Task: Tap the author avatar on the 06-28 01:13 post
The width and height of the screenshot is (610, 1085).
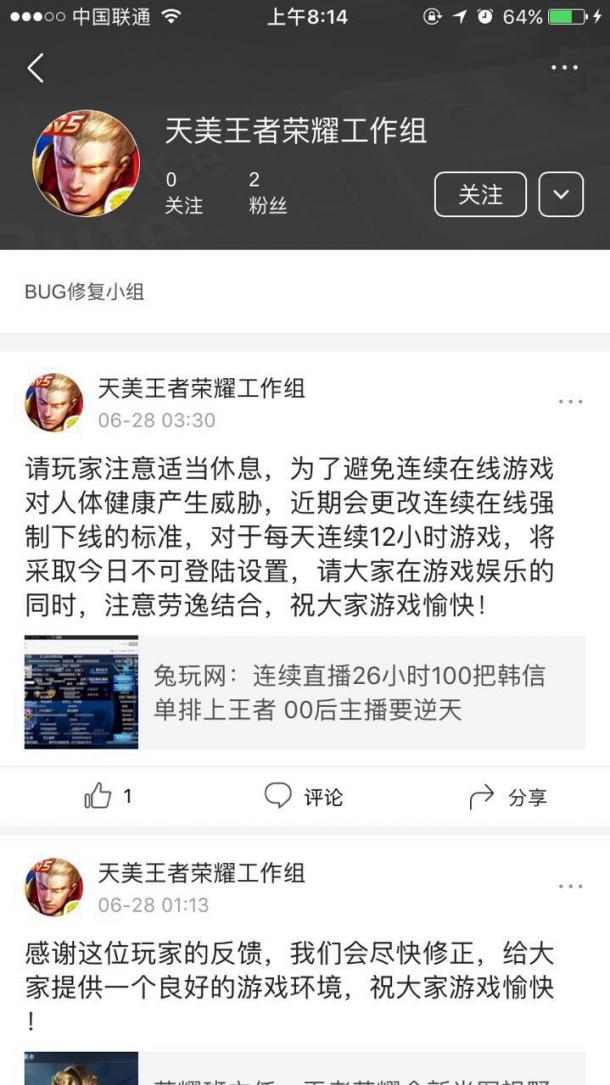Action: pyautogui.click(x=54, y=887)
